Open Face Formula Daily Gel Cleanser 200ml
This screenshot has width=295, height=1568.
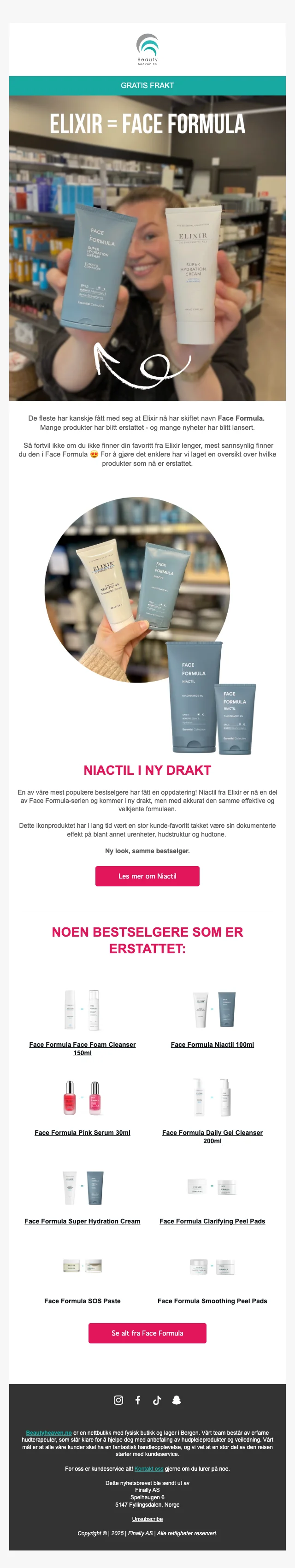(212, 1136)
